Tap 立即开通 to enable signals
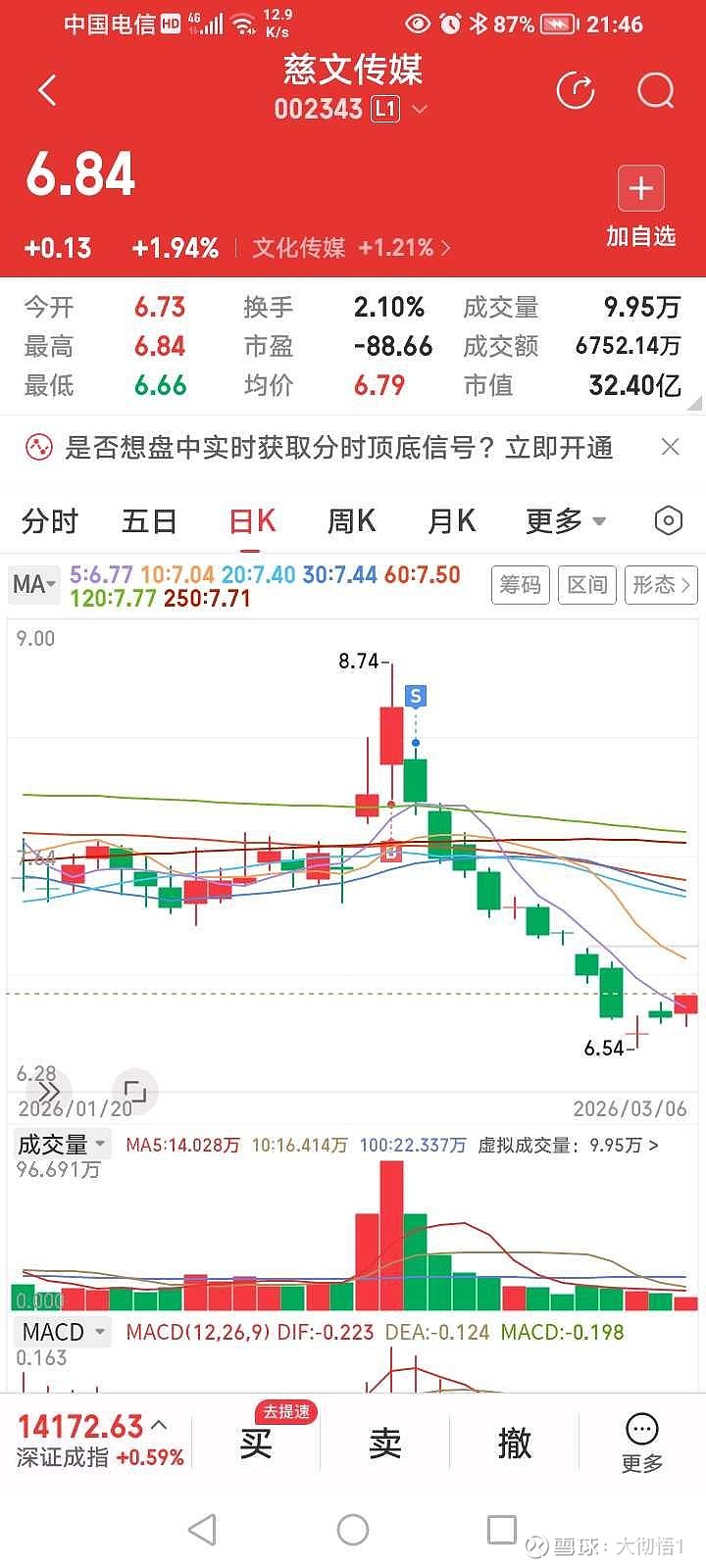This screenshot has height=1568, width=706. 559,448
